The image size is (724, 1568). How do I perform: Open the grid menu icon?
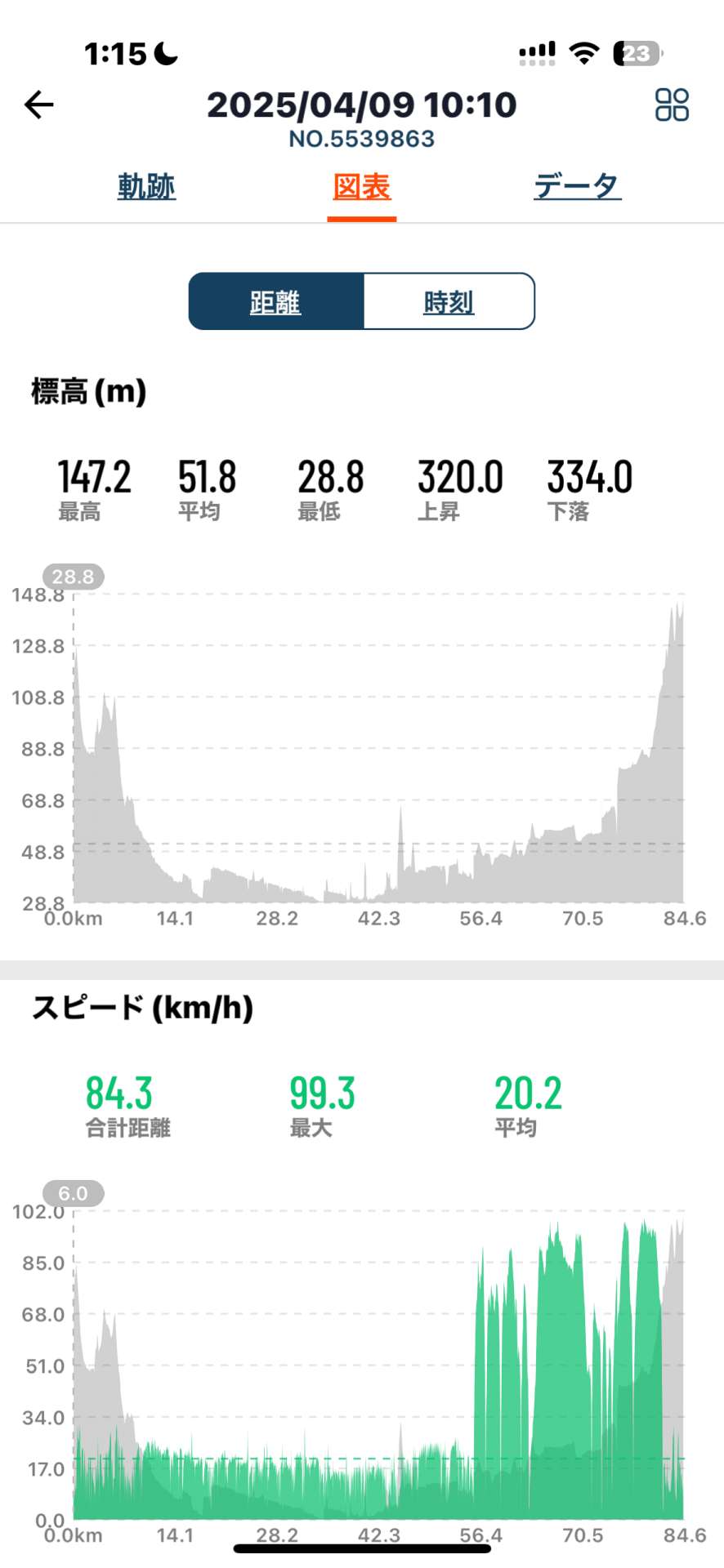click(672, 105)
